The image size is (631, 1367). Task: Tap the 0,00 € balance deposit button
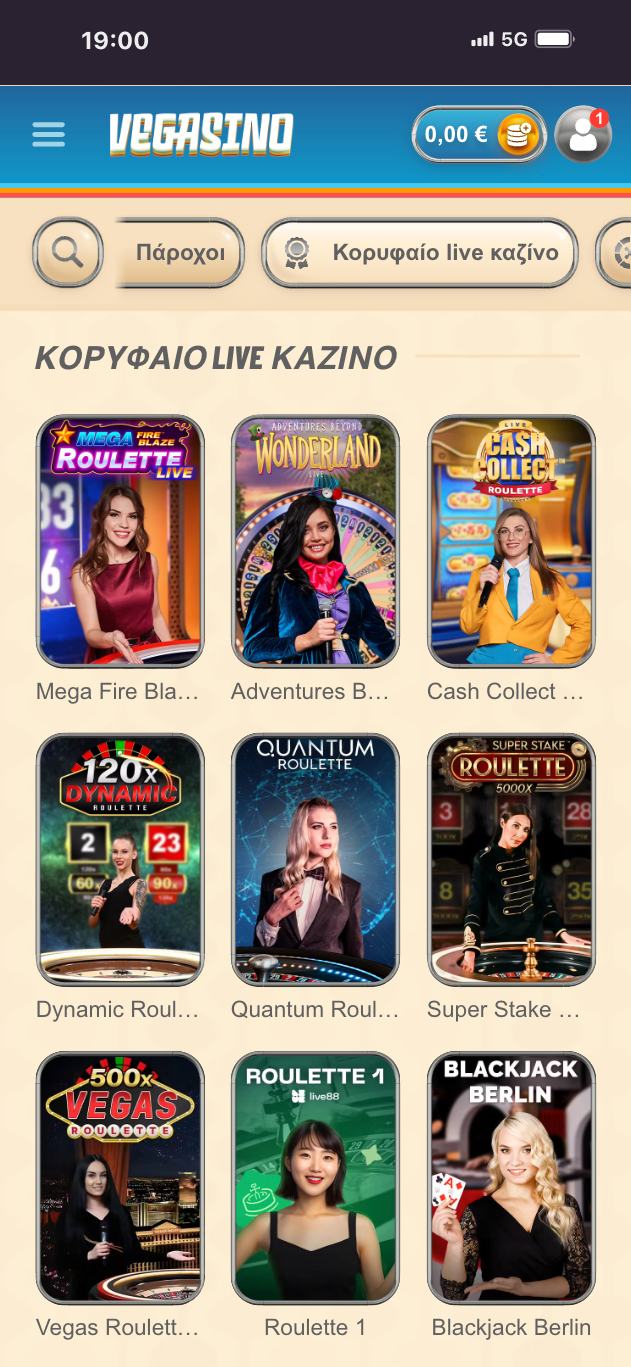[479, 134]
